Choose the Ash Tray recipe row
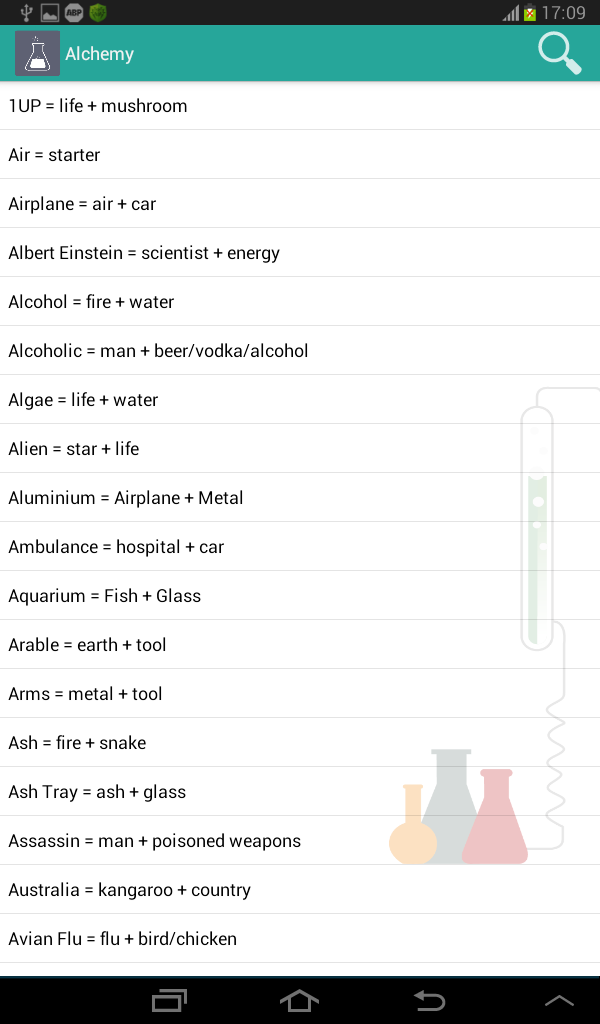Image resolution: width=600 pixels, height=1024 pixels. 98,792
